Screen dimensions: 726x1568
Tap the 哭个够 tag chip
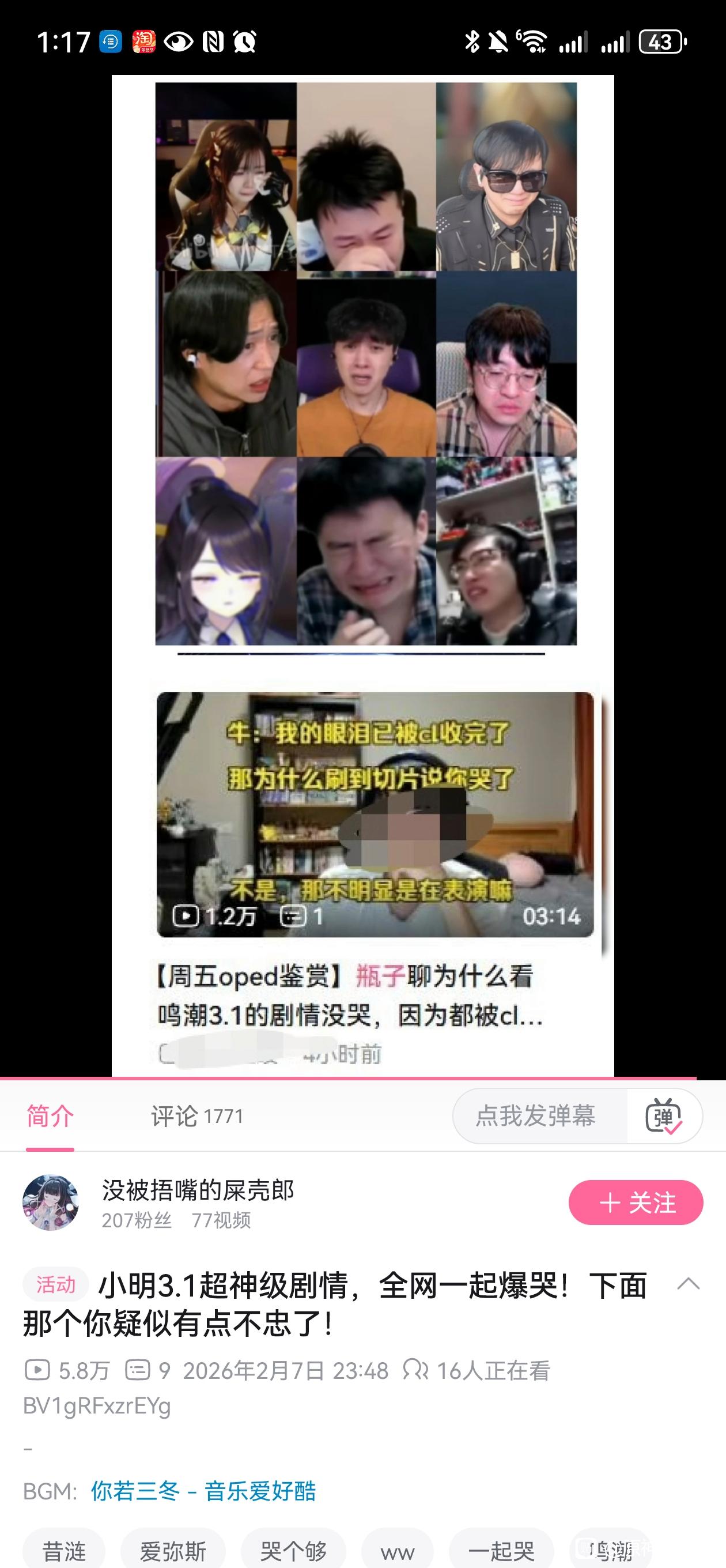[293, 1551]
